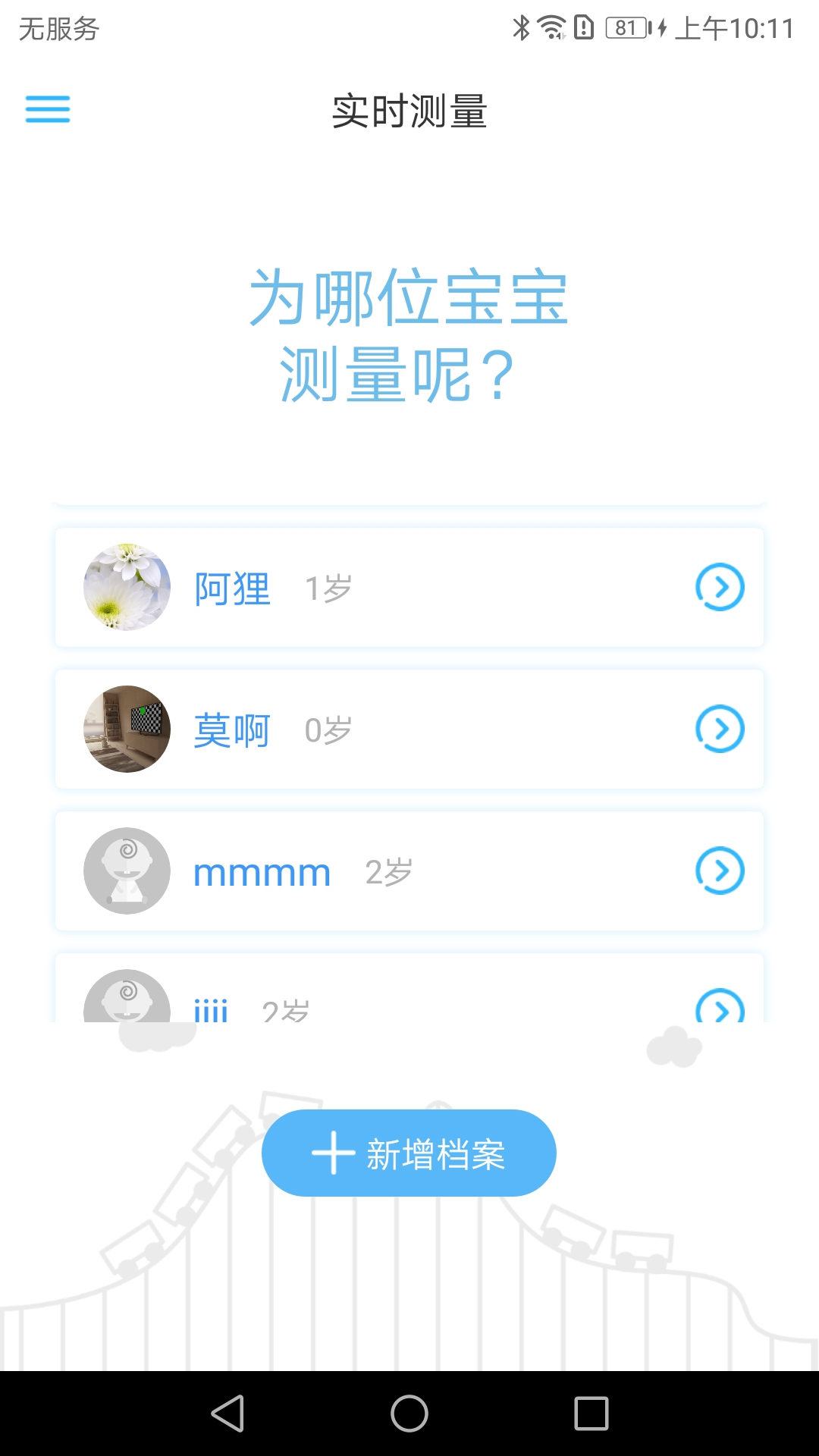
Task: Expand details for baby 莫啊
Action: pos(719,728)
